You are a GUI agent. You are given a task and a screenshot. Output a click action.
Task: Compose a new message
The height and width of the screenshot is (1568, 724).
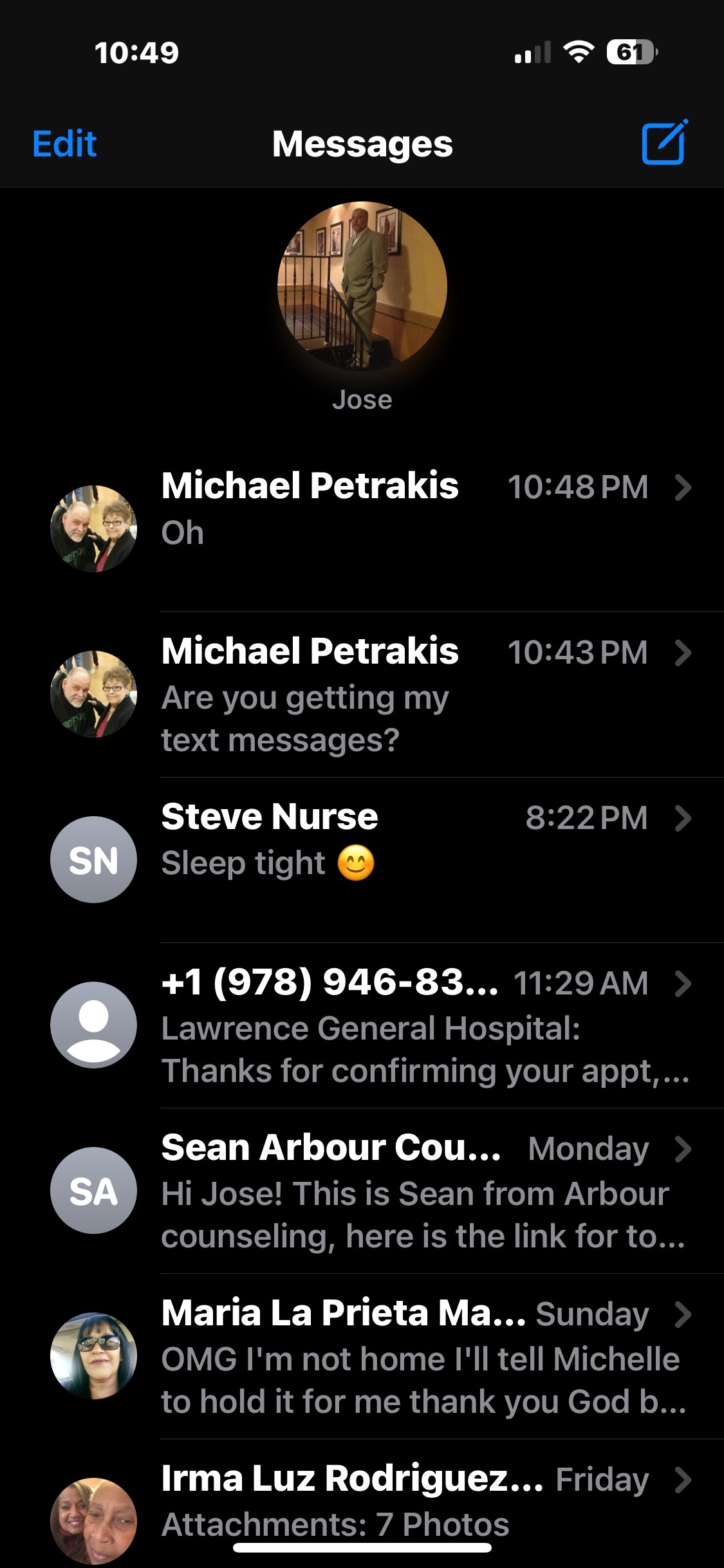664,142
